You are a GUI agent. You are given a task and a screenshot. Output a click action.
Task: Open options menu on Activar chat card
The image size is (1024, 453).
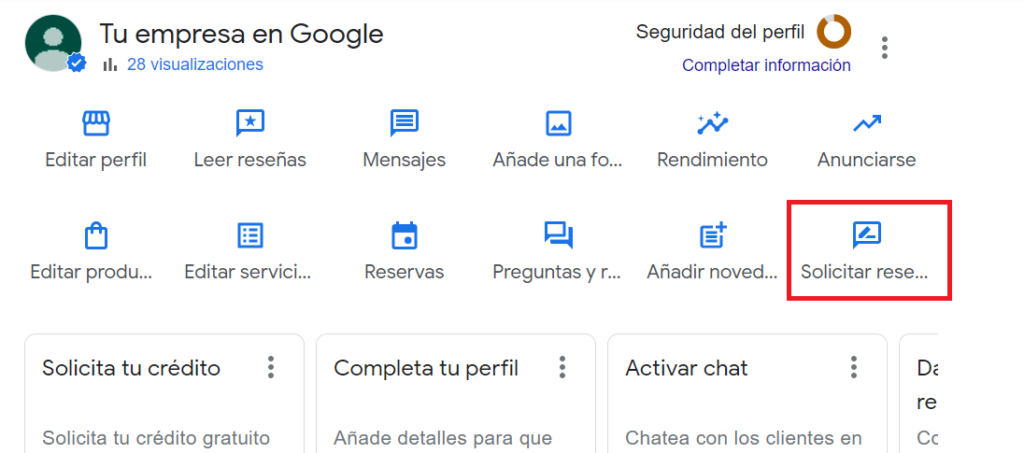[853, 367]
